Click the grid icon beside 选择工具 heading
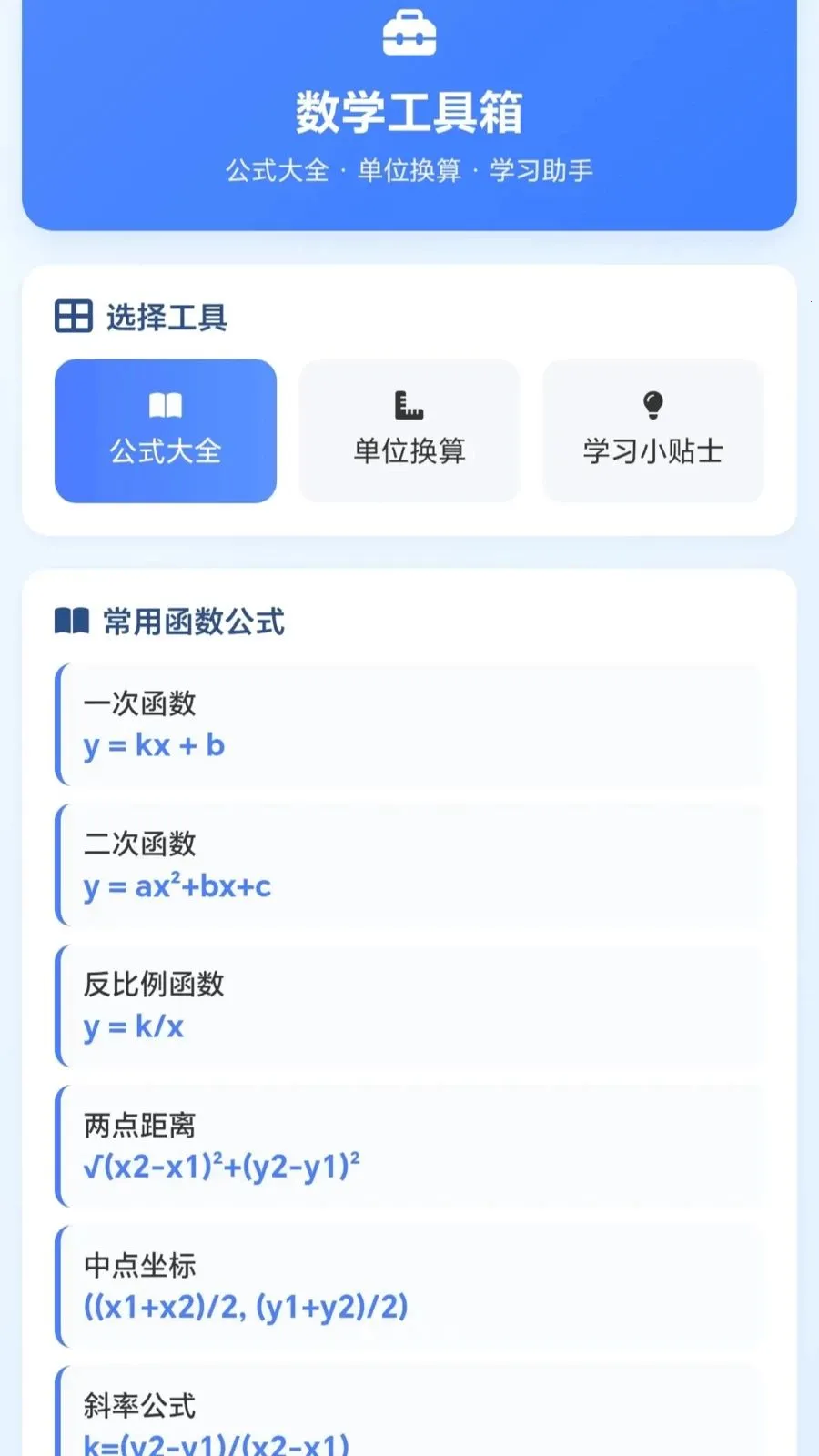The width and height of the screenshot is (819, 1456). (74, 317)
